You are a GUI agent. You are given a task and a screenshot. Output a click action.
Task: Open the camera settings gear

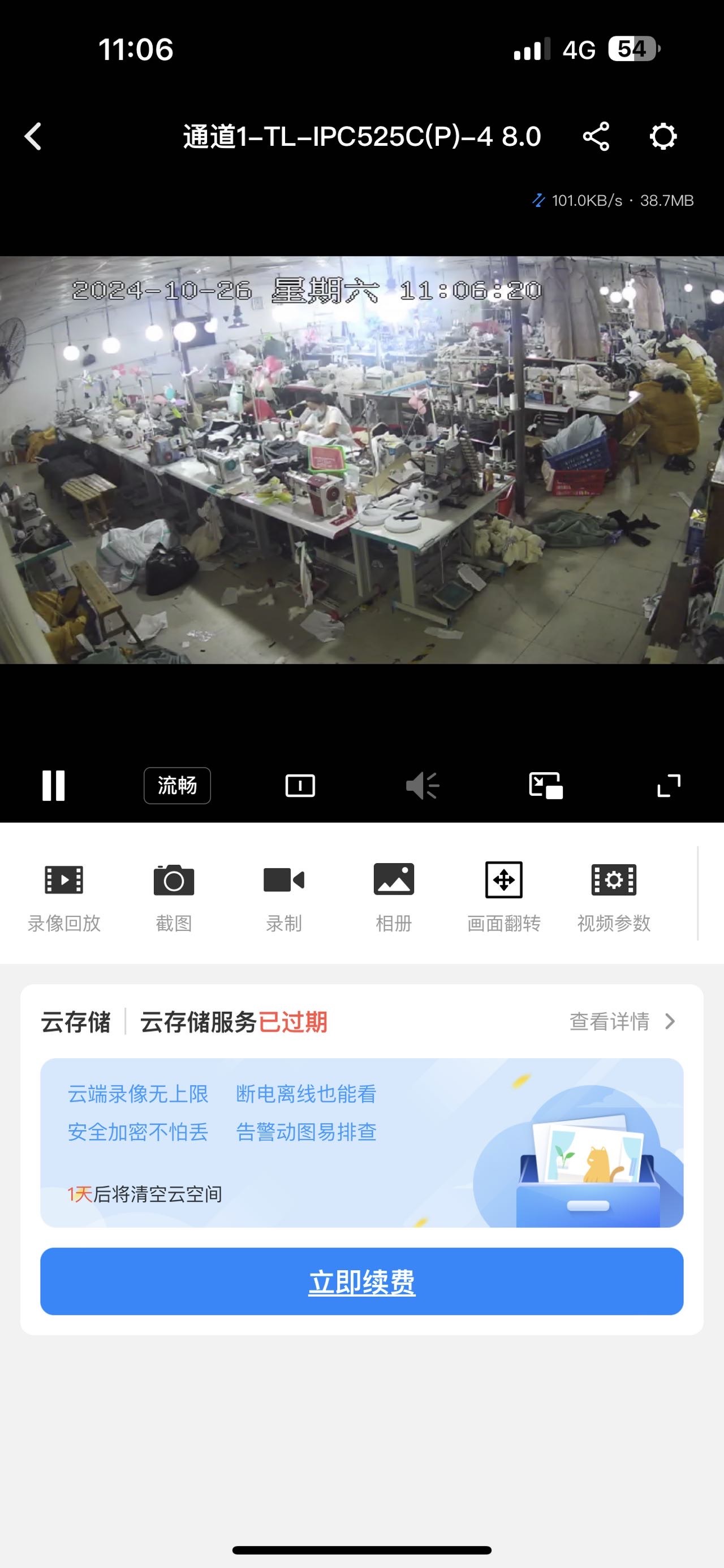pos(662,136)
